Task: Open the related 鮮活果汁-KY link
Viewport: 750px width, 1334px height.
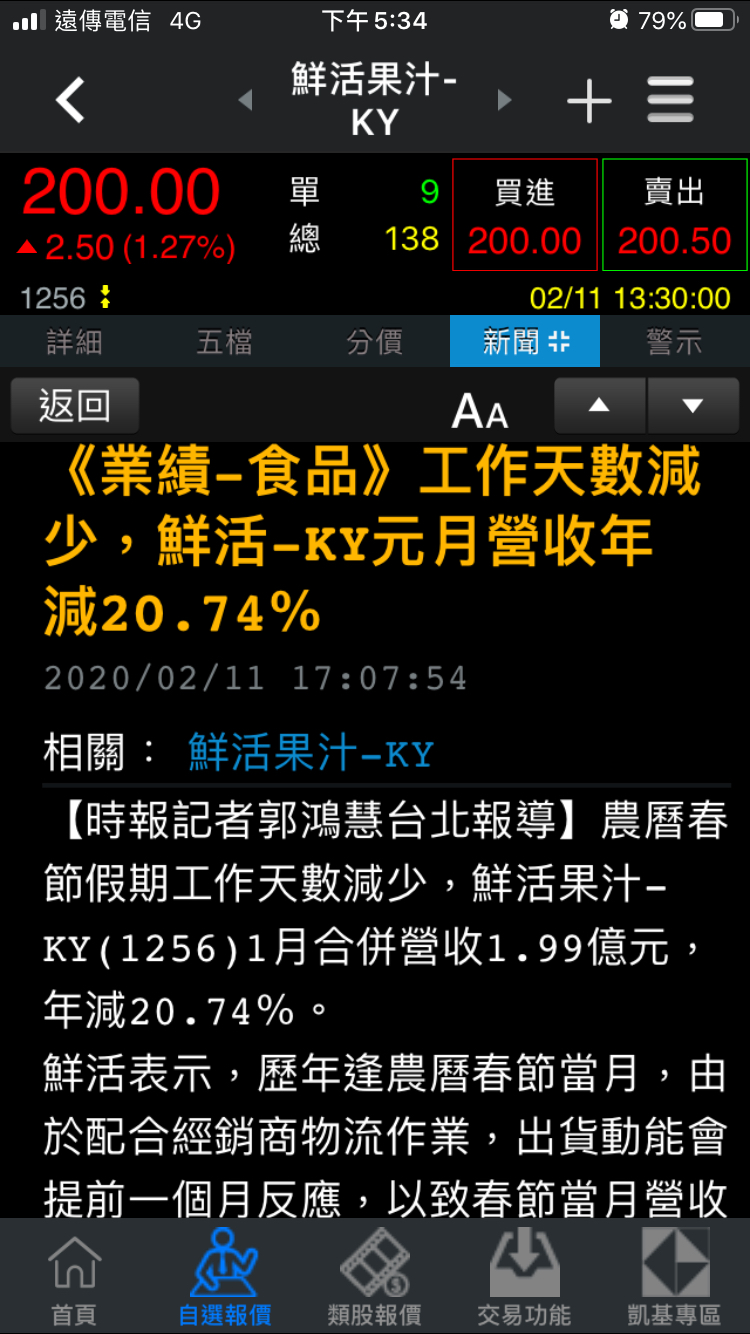Action: point(310,753)
